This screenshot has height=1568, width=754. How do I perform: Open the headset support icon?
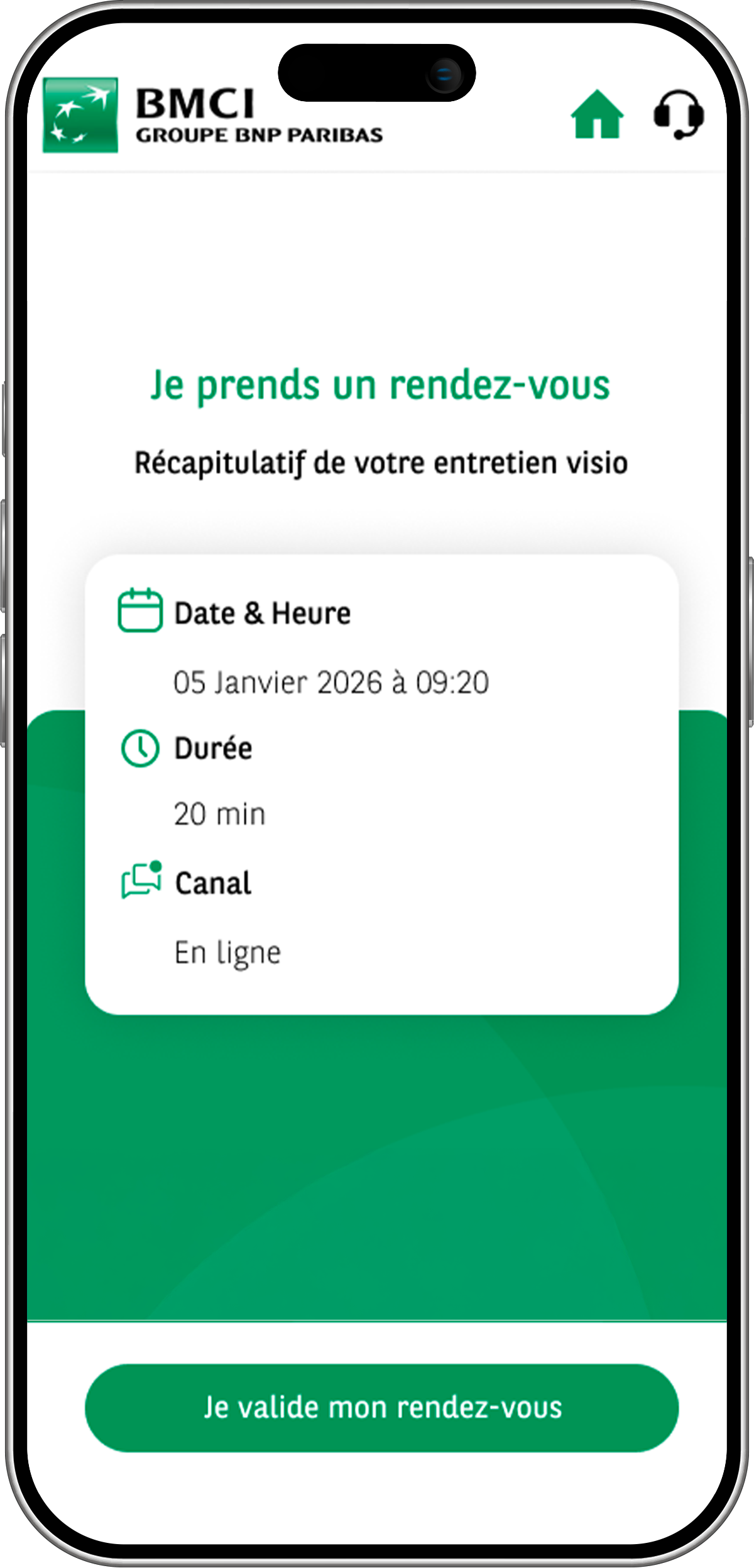click(679, 115)
